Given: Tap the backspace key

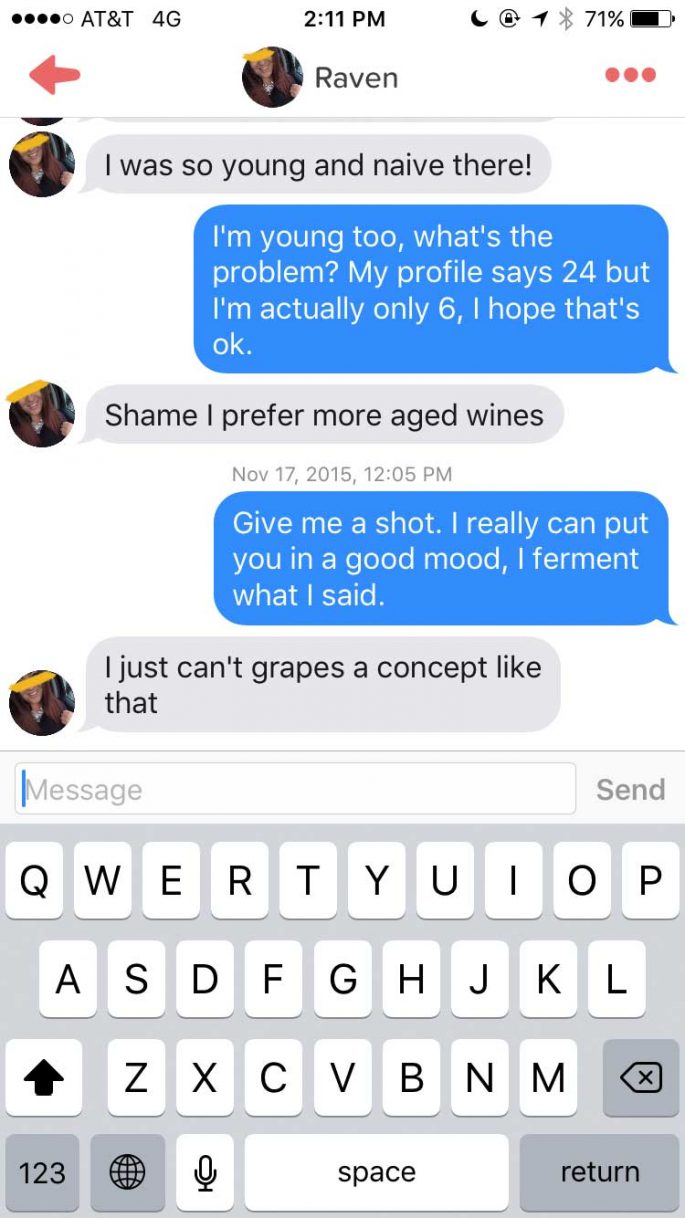Looking at the screenshot, I should click(641, 1077).
